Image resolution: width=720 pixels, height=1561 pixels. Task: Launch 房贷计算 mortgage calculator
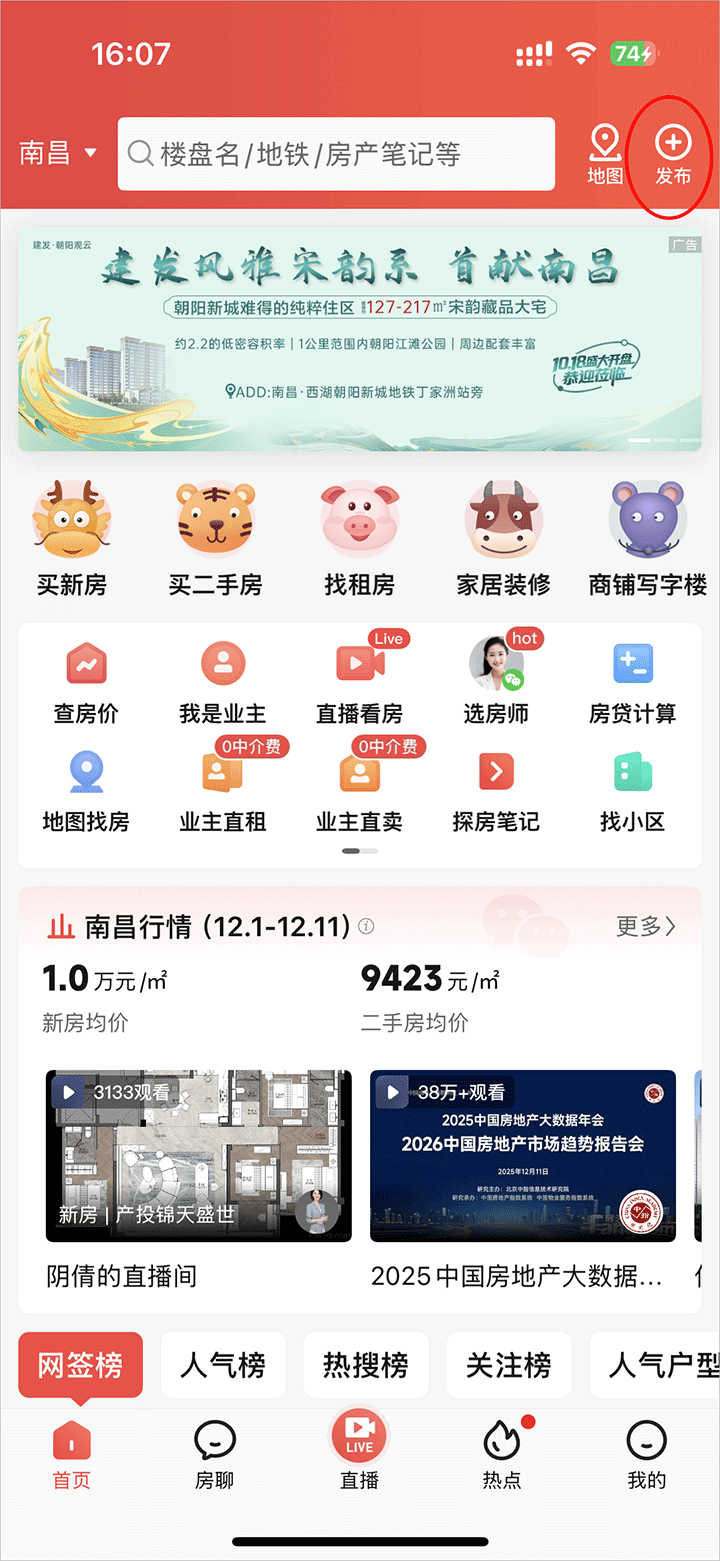point(632,683)
